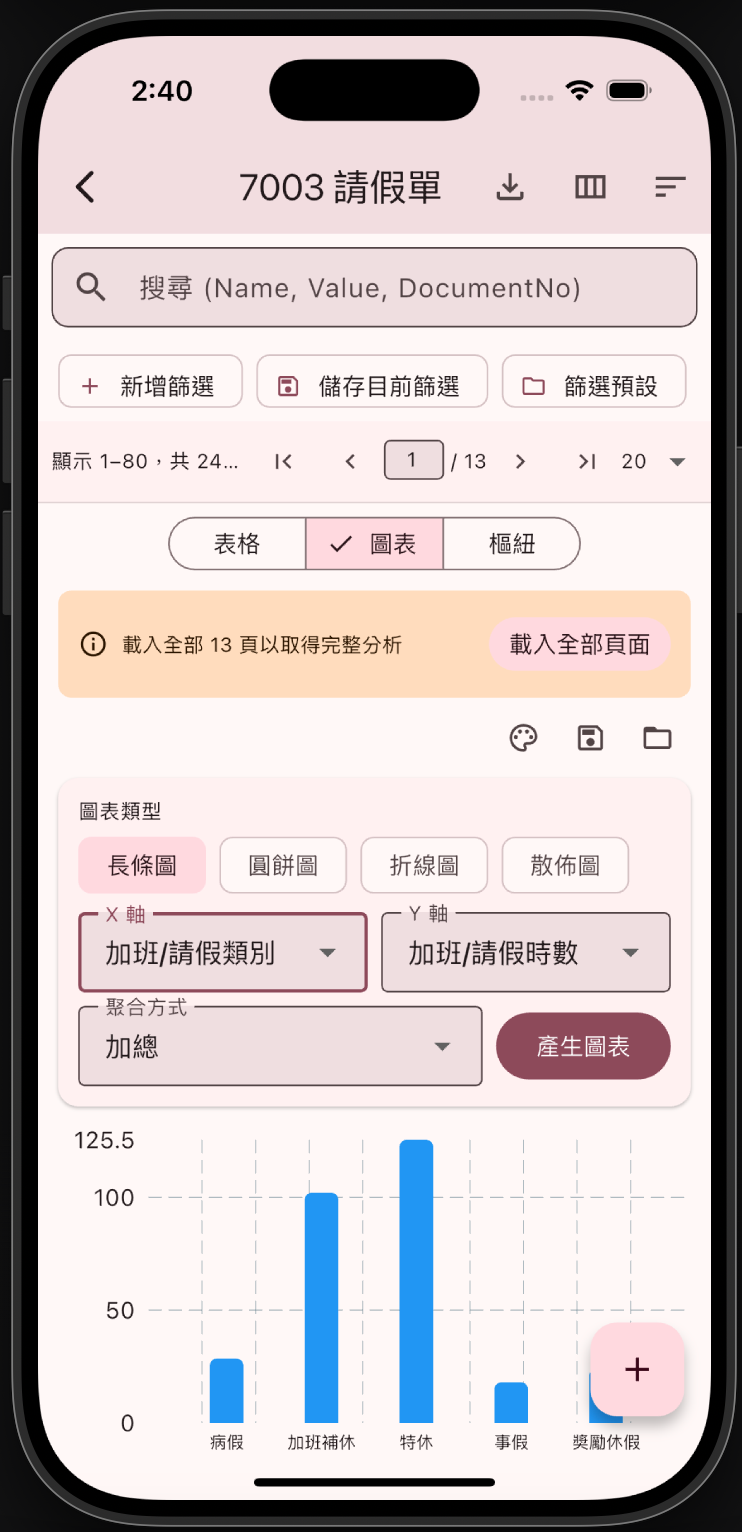Go to the last page using skip-forward icon
The height and width of the screenshot is (1532, 742).
(x=587, y=461)
